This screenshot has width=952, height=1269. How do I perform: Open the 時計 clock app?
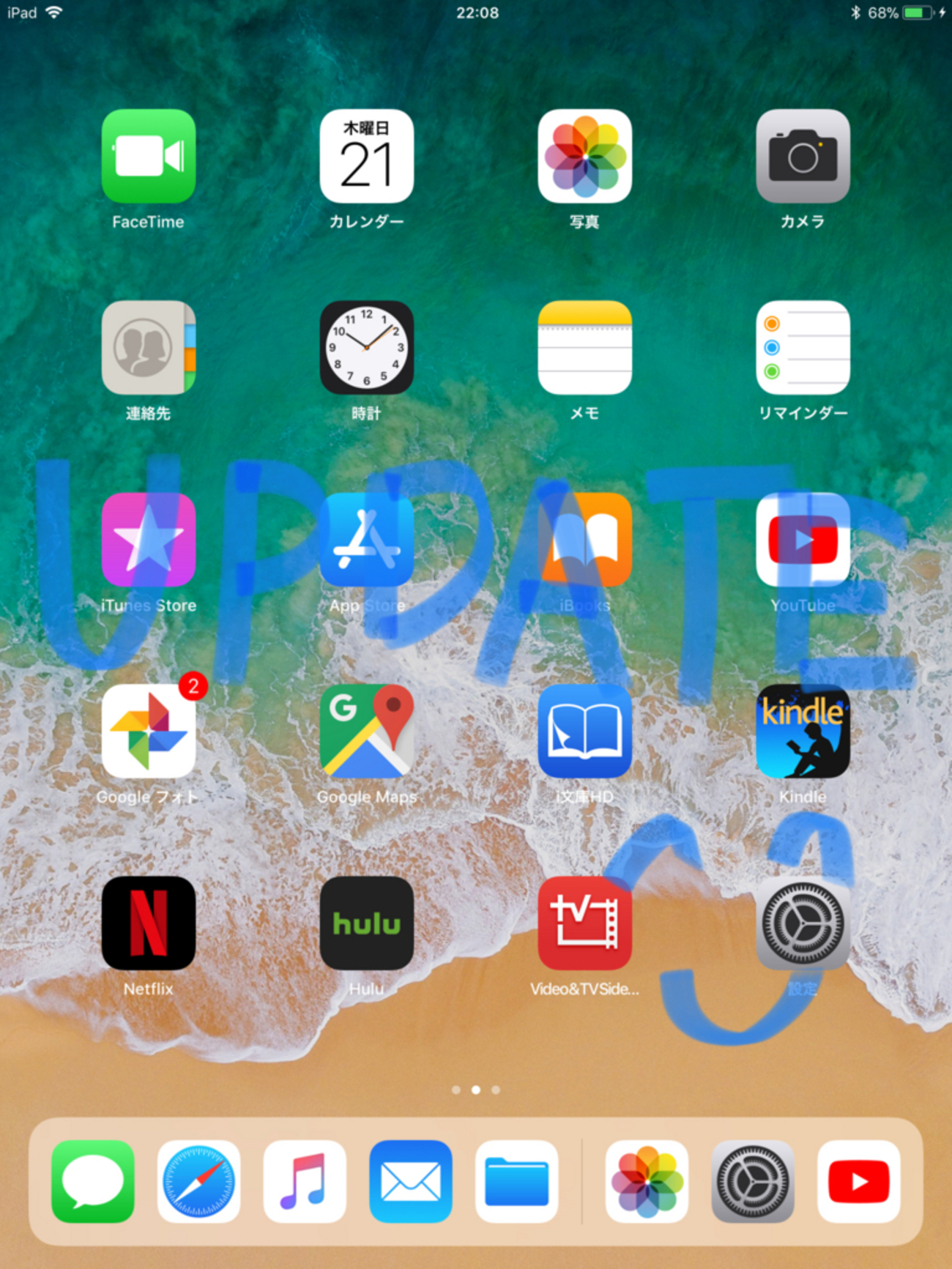coord(366,348)
